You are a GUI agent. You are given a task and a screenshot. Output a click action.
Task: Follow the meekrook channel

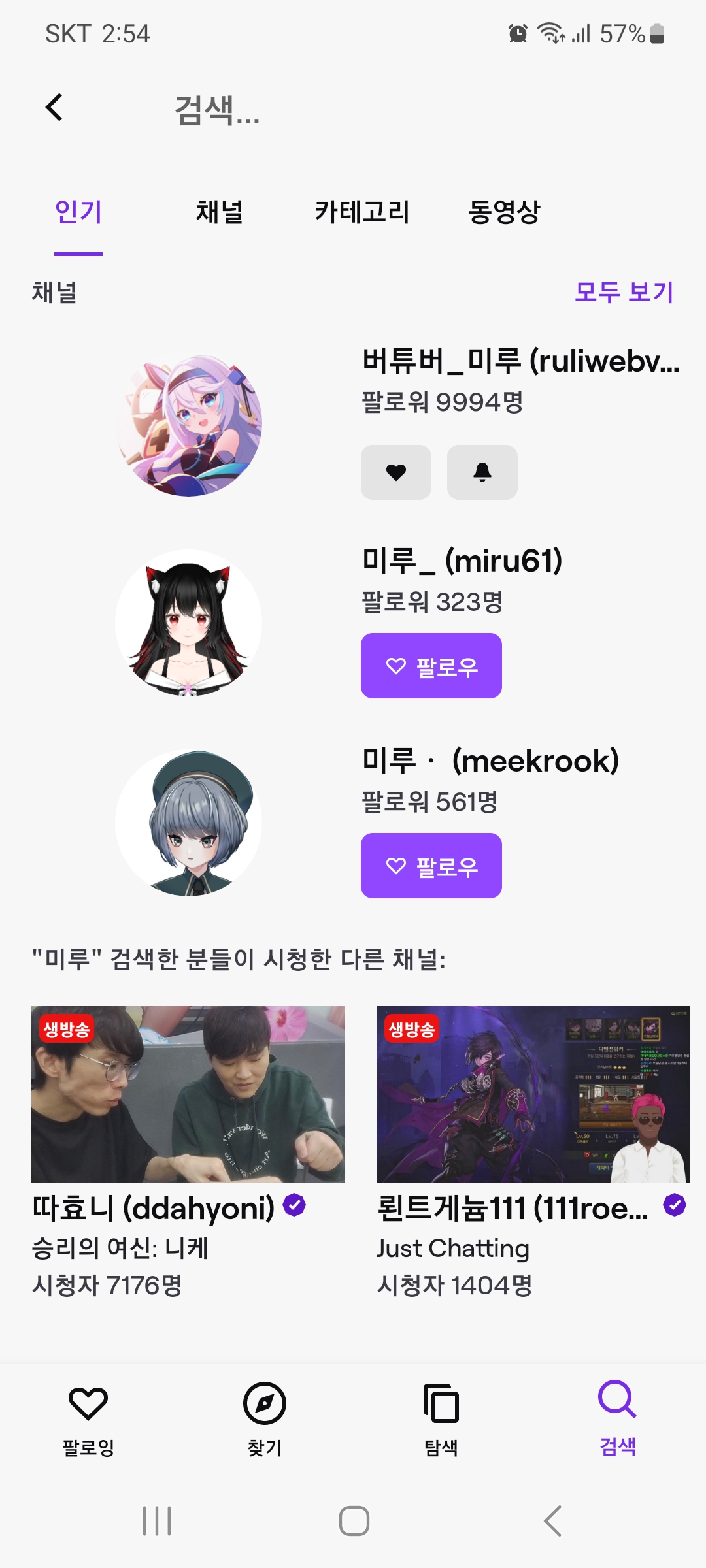point(431,866)
